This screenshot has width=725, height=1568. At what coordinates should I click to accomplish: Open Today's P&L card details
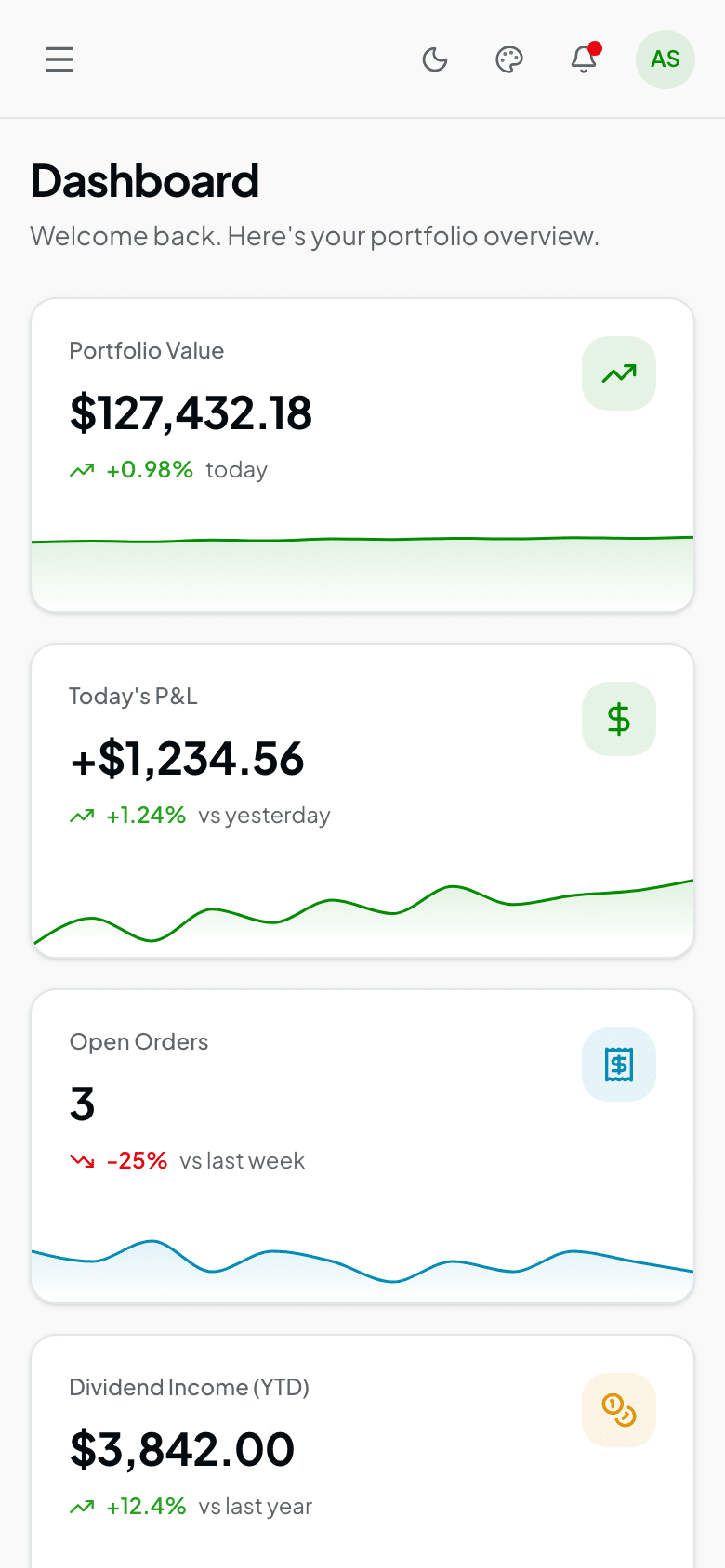click(x=362, y=799)
